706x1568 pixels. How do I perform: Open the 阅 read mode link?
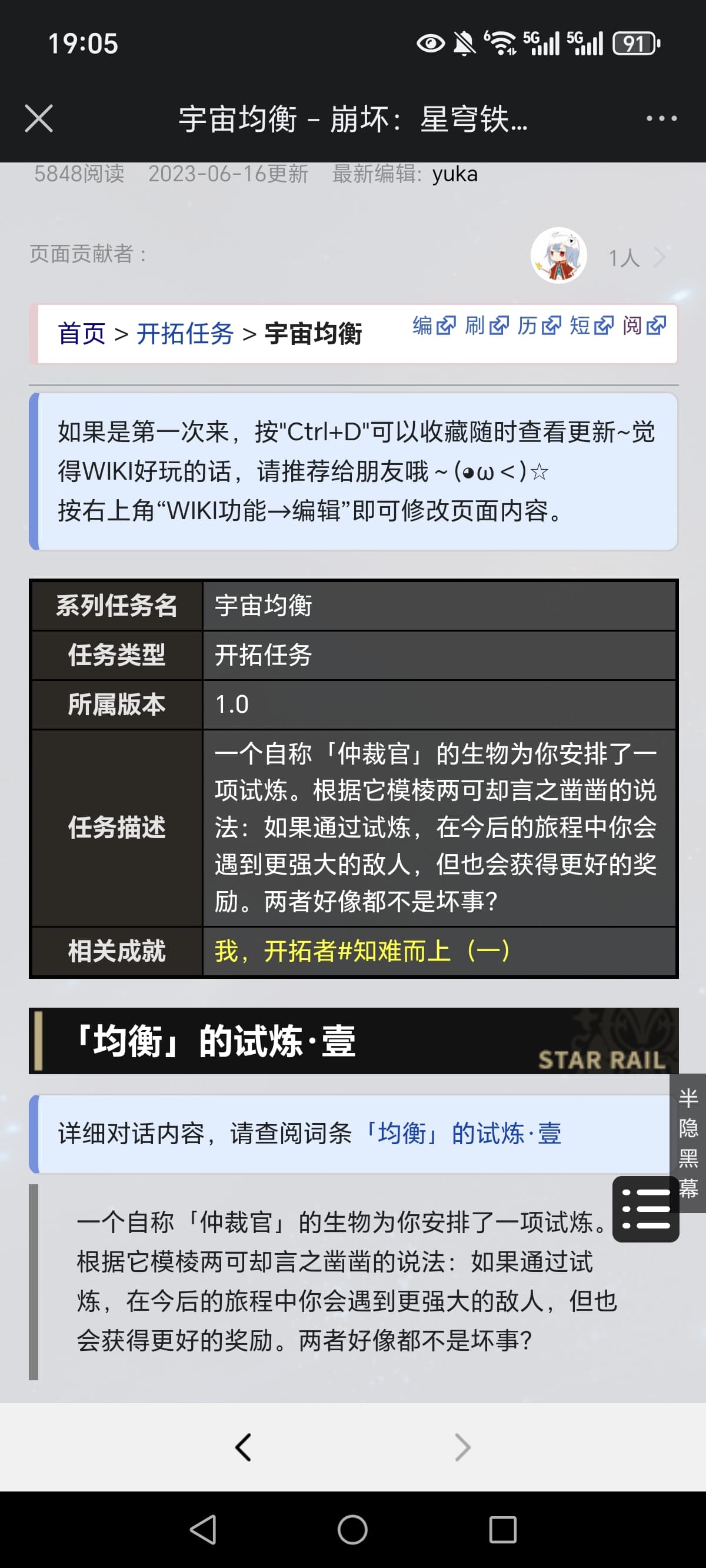coord(644,325)
